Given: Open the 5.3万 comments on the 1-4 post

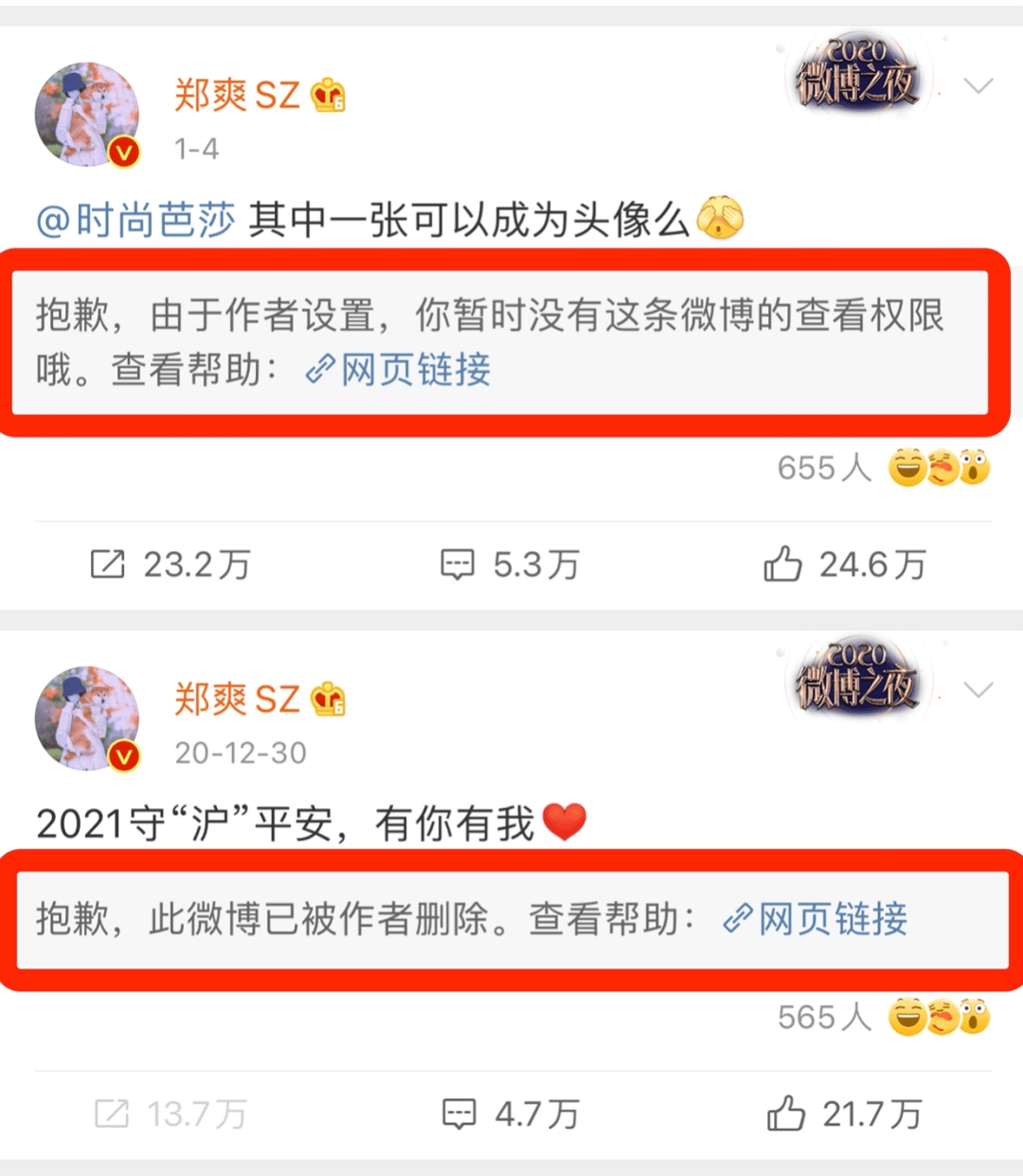Looking at the screenshot, I should click(x=510, y=565).
